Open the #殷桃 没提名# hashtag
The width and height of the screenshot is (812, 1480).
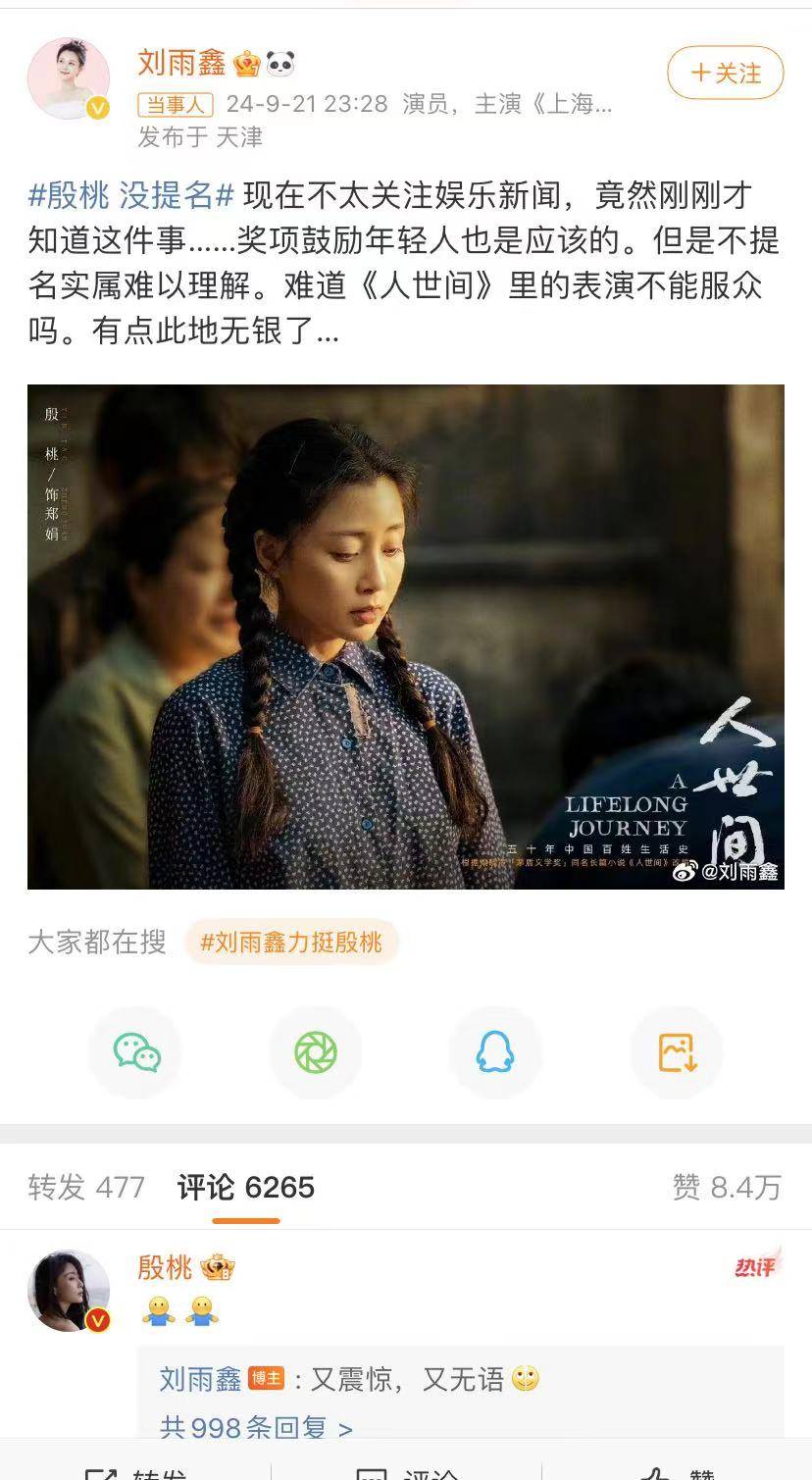[x=130, y=195]
